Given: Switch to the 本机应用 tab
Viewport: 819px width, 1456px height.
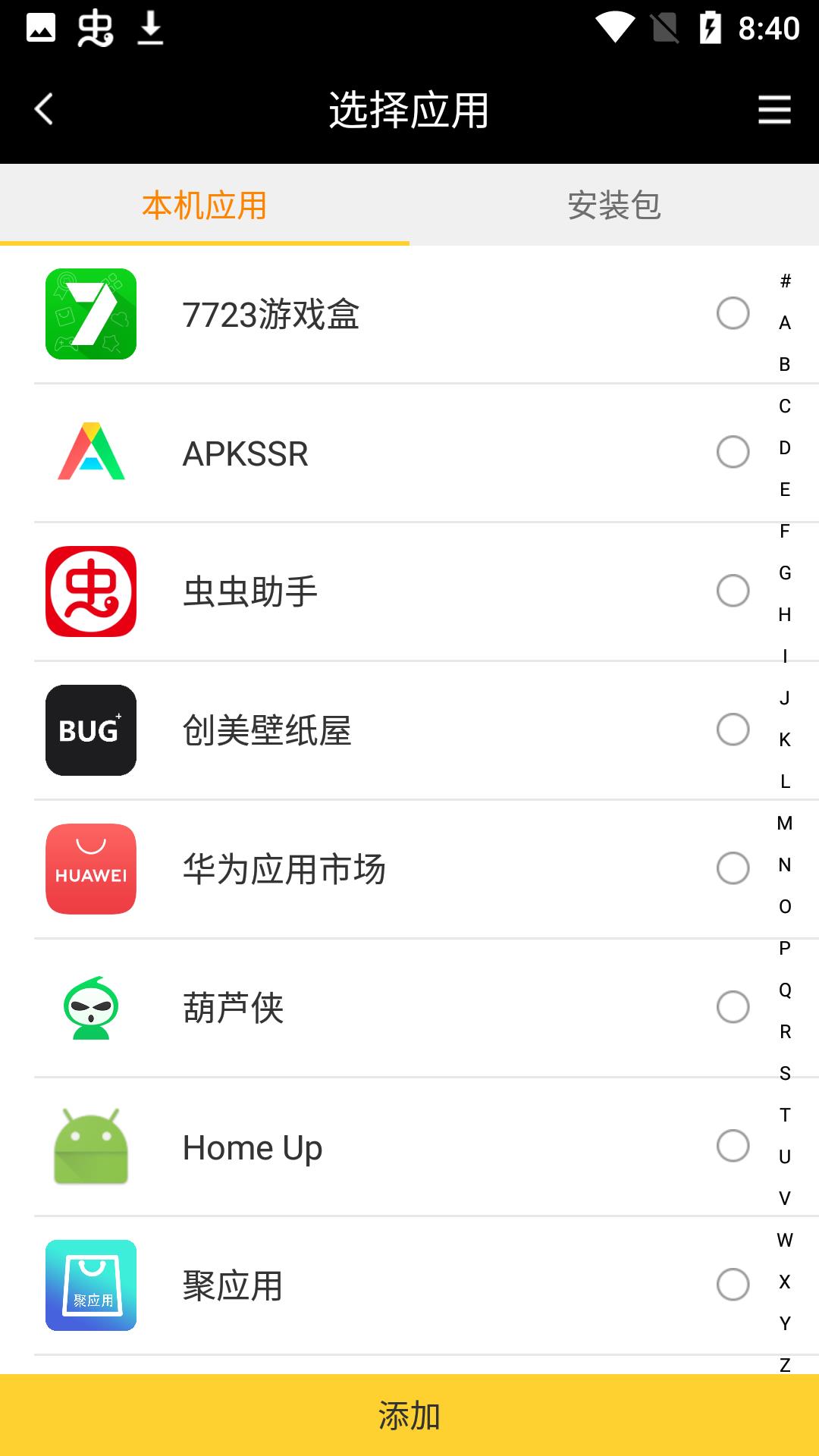Looking at the screenshot, I should (x=205, y=206).
